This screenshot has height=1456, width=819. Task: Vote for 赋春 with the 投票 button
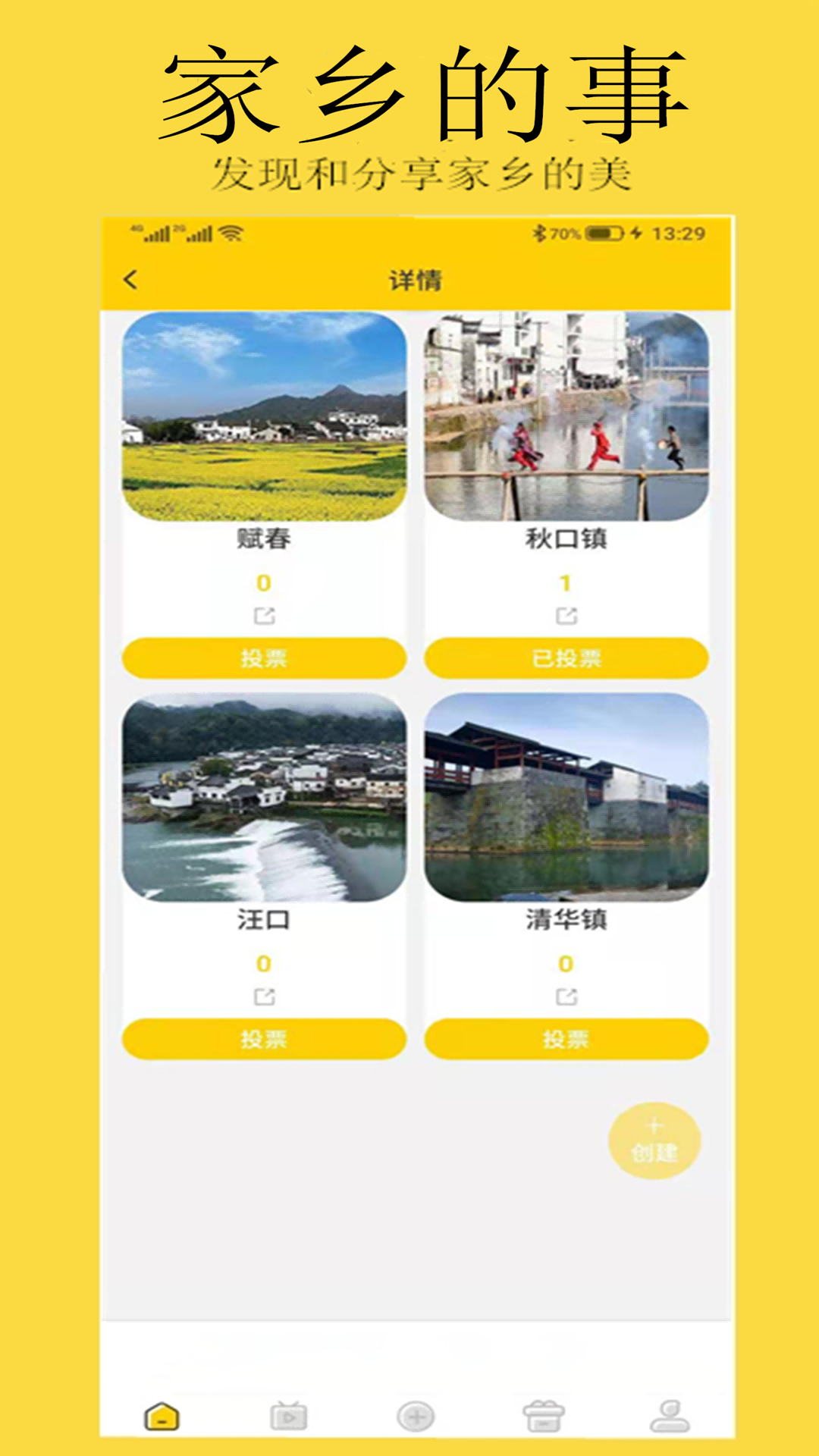pyautogui.click(x=265, y=658)
